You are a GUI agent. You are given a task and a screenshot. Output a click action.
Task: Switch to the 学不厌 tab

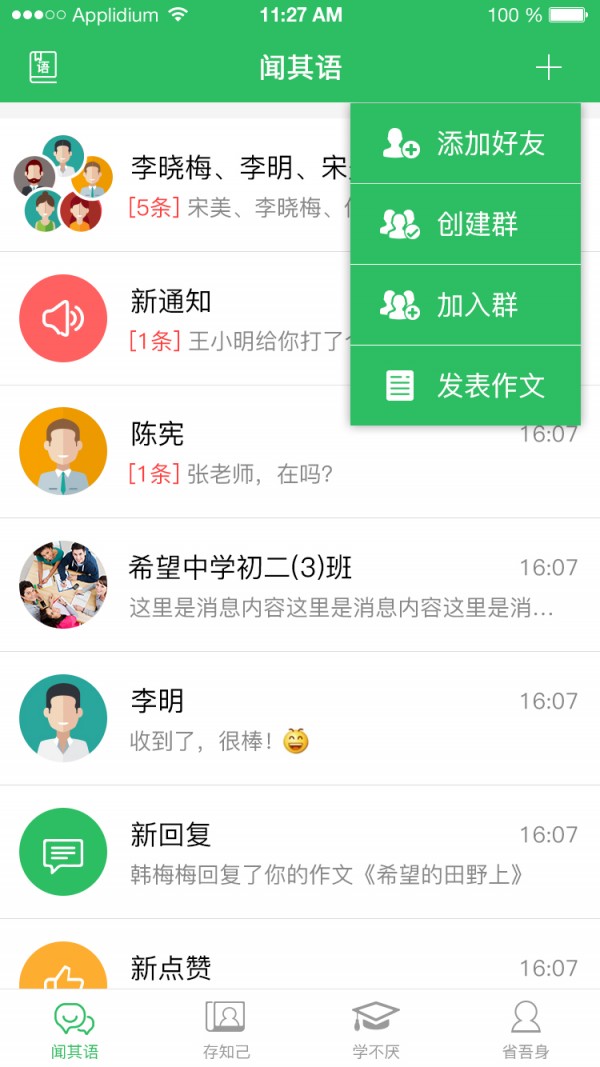coord(375,1030)
